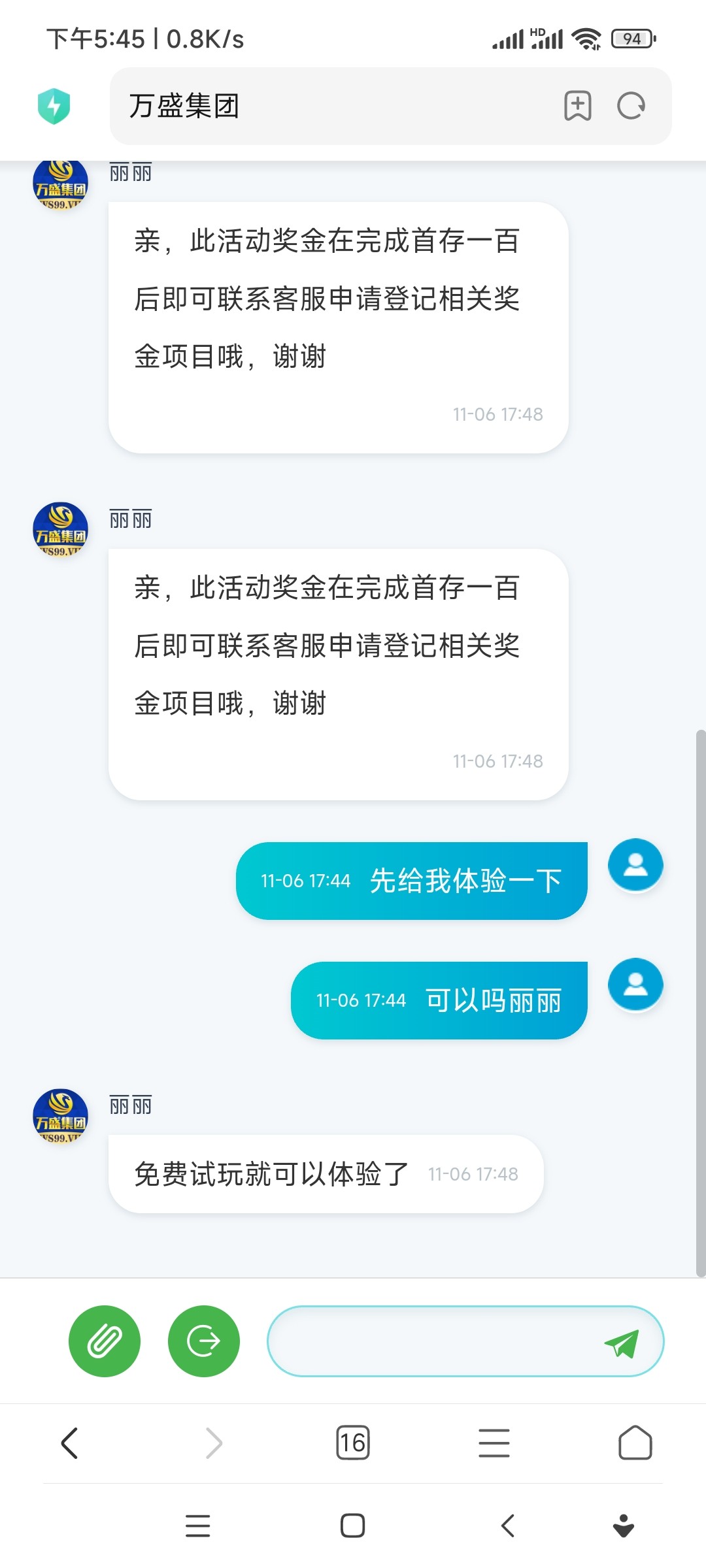Tap the green exit chat button
The image size is (706, 1568).
pyautogui.click(x=204, y=1341)
